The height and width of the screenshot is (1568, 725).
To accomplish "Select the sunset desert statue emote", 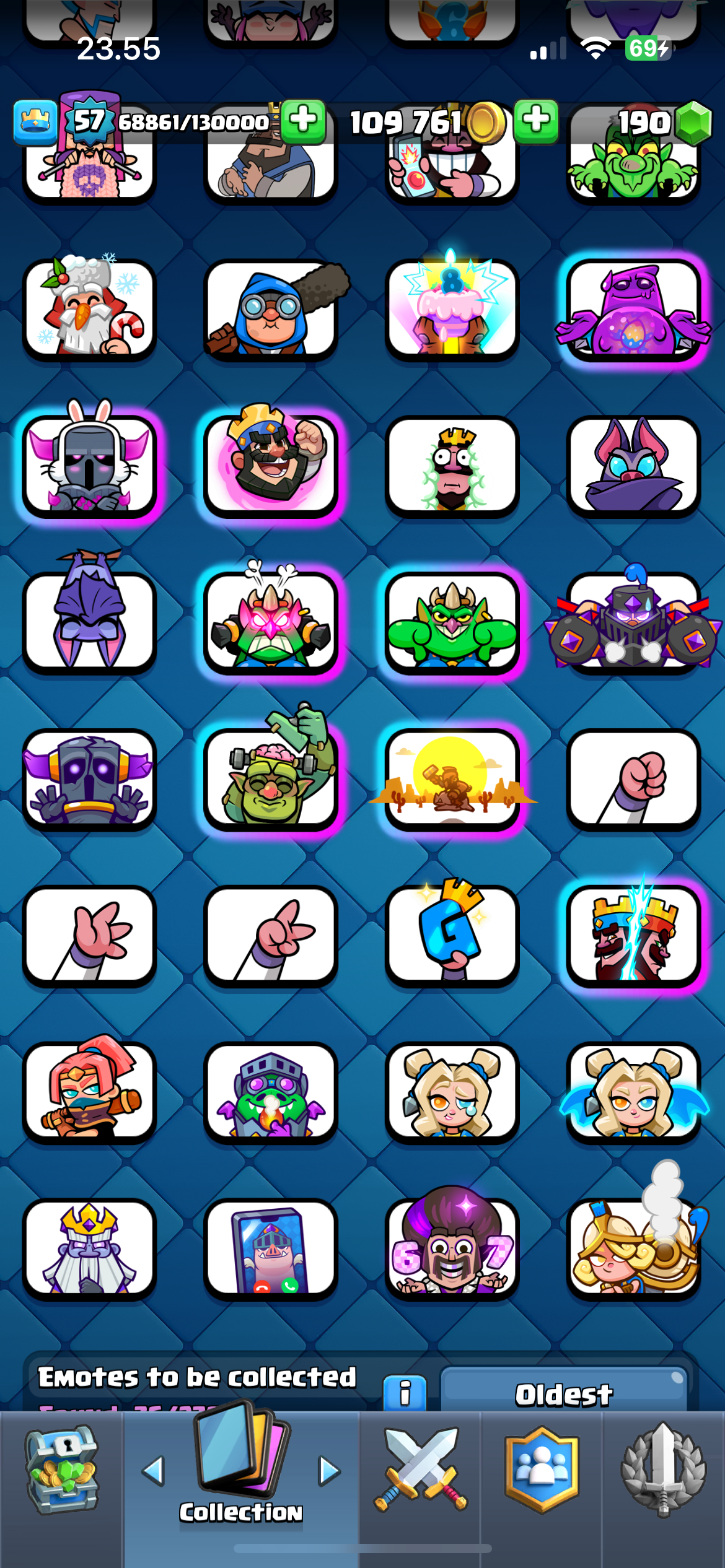I will (452, 778).
